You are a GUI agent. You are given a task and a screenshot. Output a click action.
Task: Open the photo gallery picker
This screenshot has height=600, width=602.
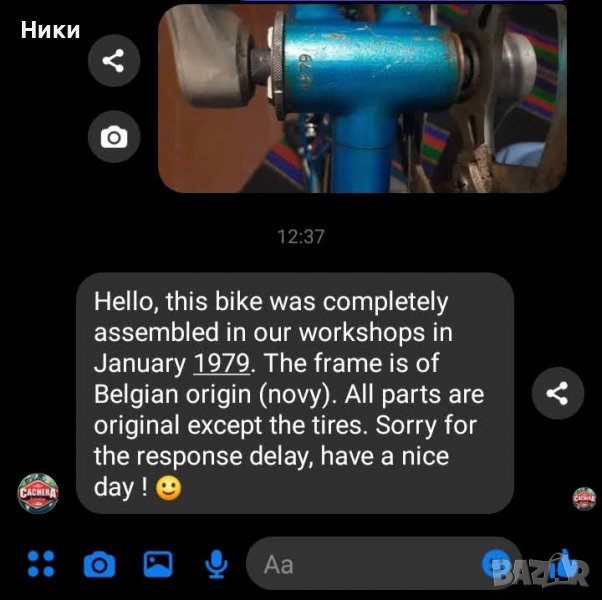click(x=157, y=565)
